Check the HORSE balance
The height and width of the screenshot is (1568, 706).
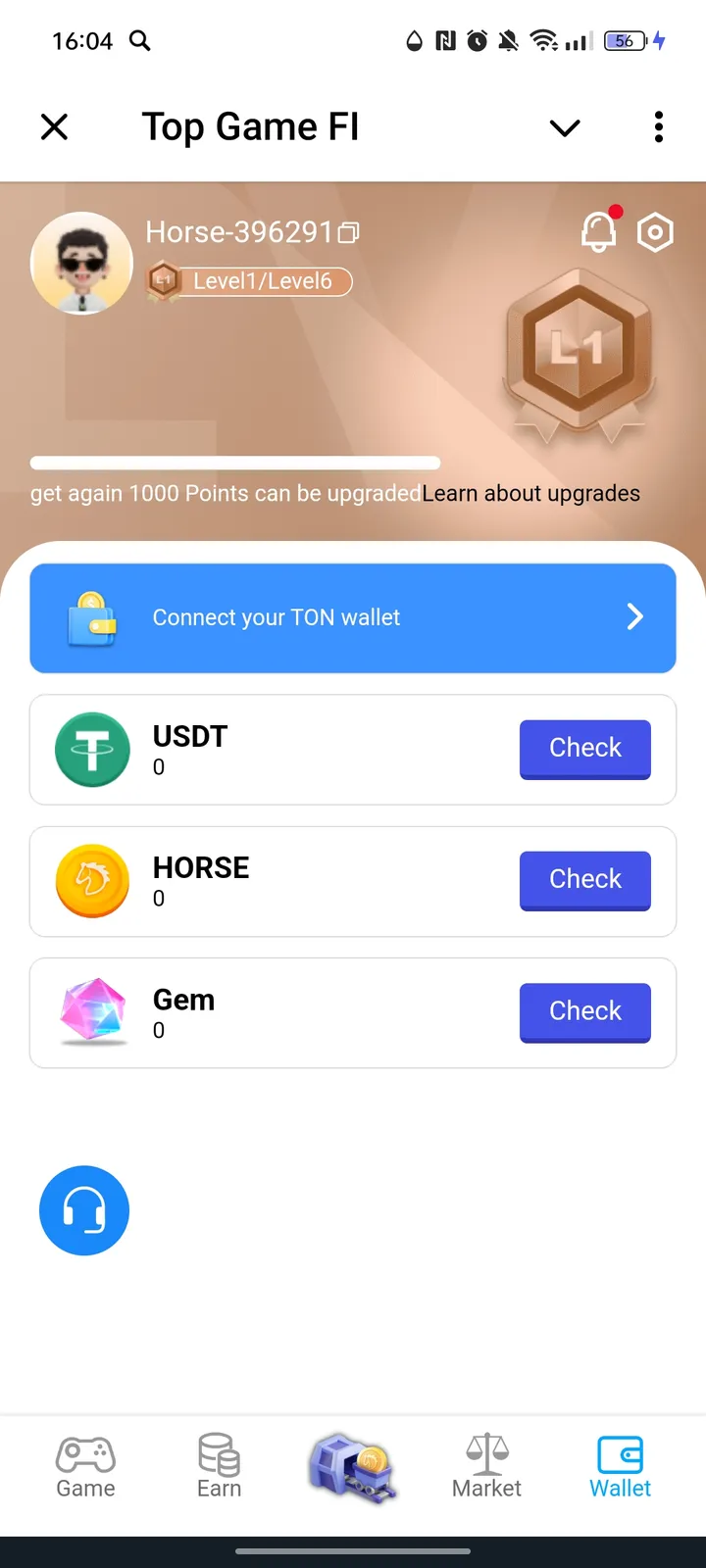pyautogui.click(x=584, y=880)
